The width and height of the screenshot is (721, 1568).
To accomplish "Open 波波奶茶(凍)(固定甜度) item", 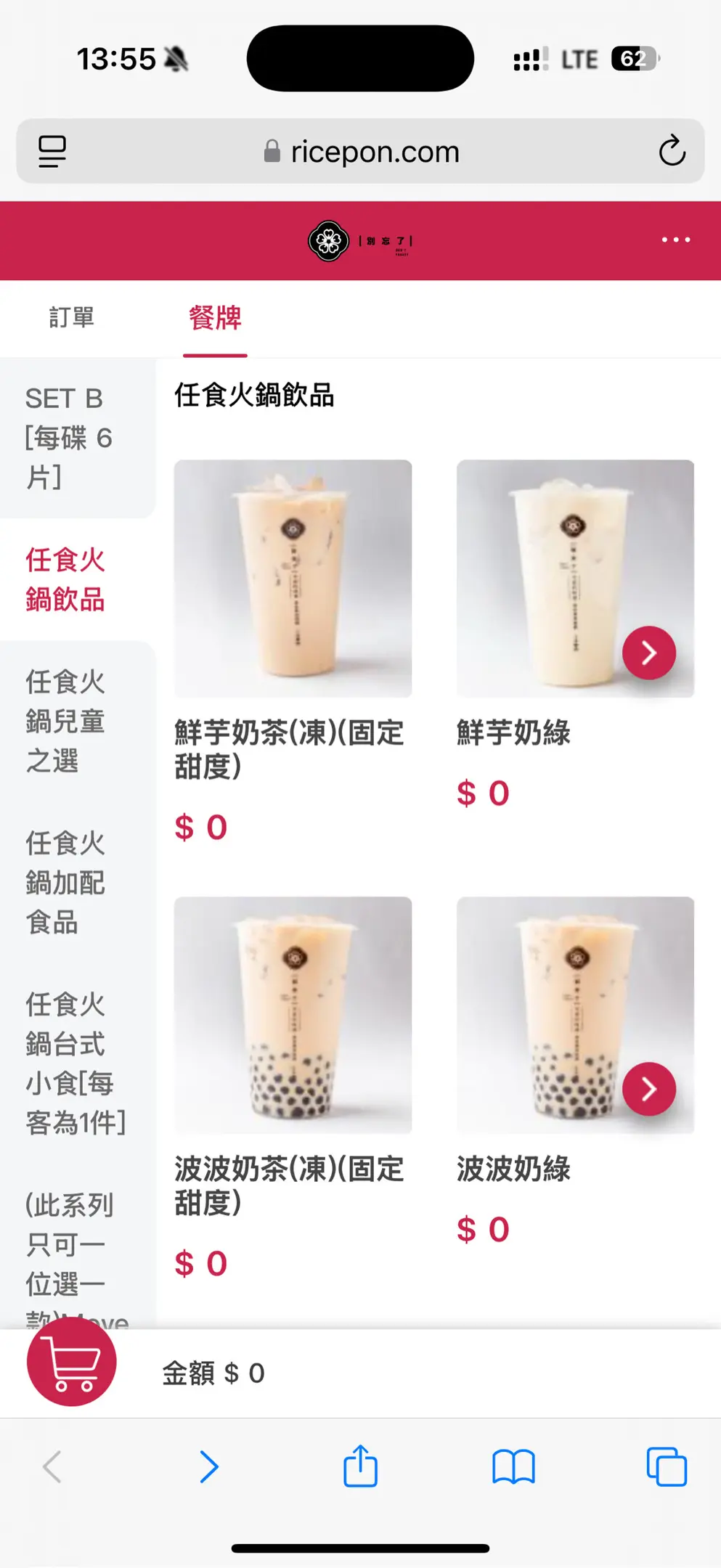I will pyautogui.click(x=293, y=1015).
